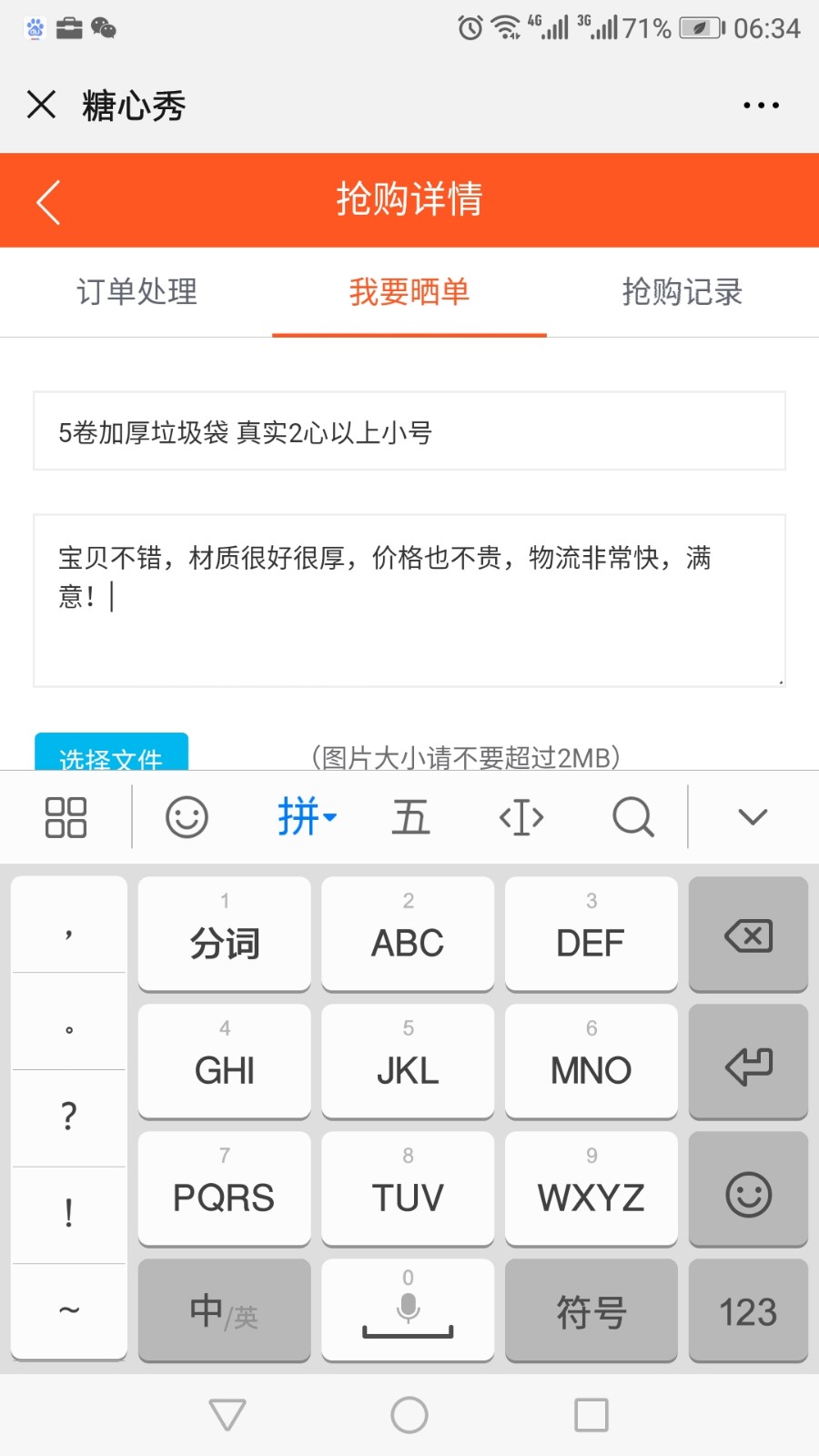The width and height of the screenshot is (819, 1456).
Task: Open the 抢购记录 tab
Action: point(682,292)
